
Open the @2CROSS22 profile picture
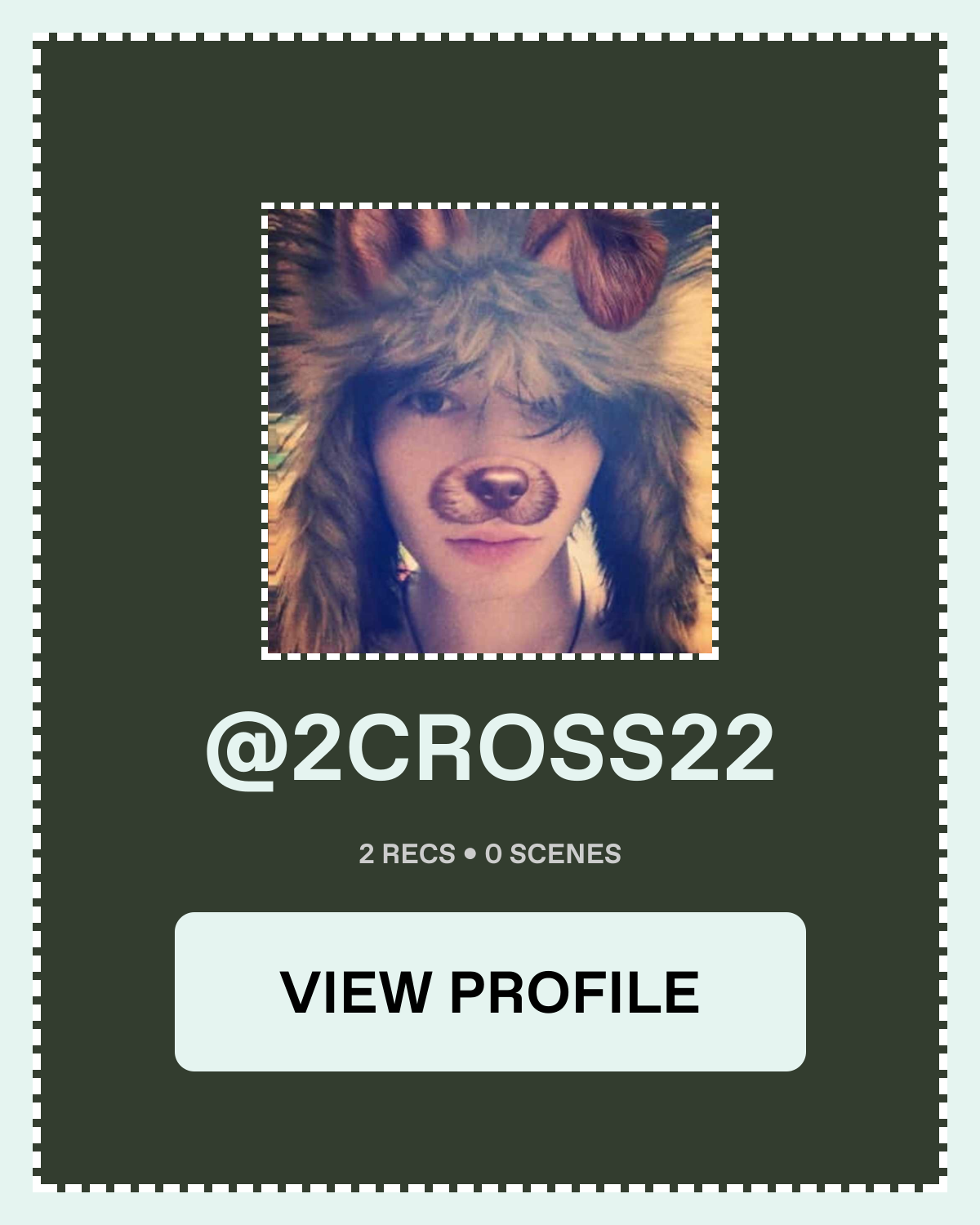click(x=490, y=431)
